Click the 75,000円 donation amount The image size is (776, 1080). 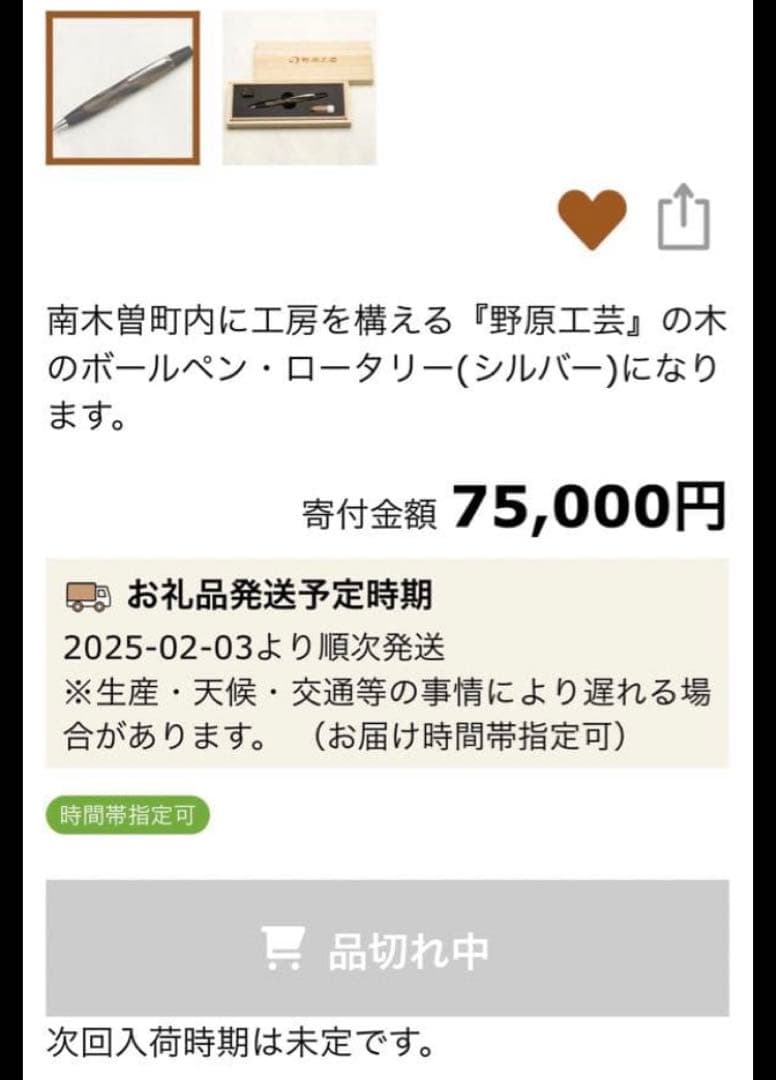pos(590,506)
